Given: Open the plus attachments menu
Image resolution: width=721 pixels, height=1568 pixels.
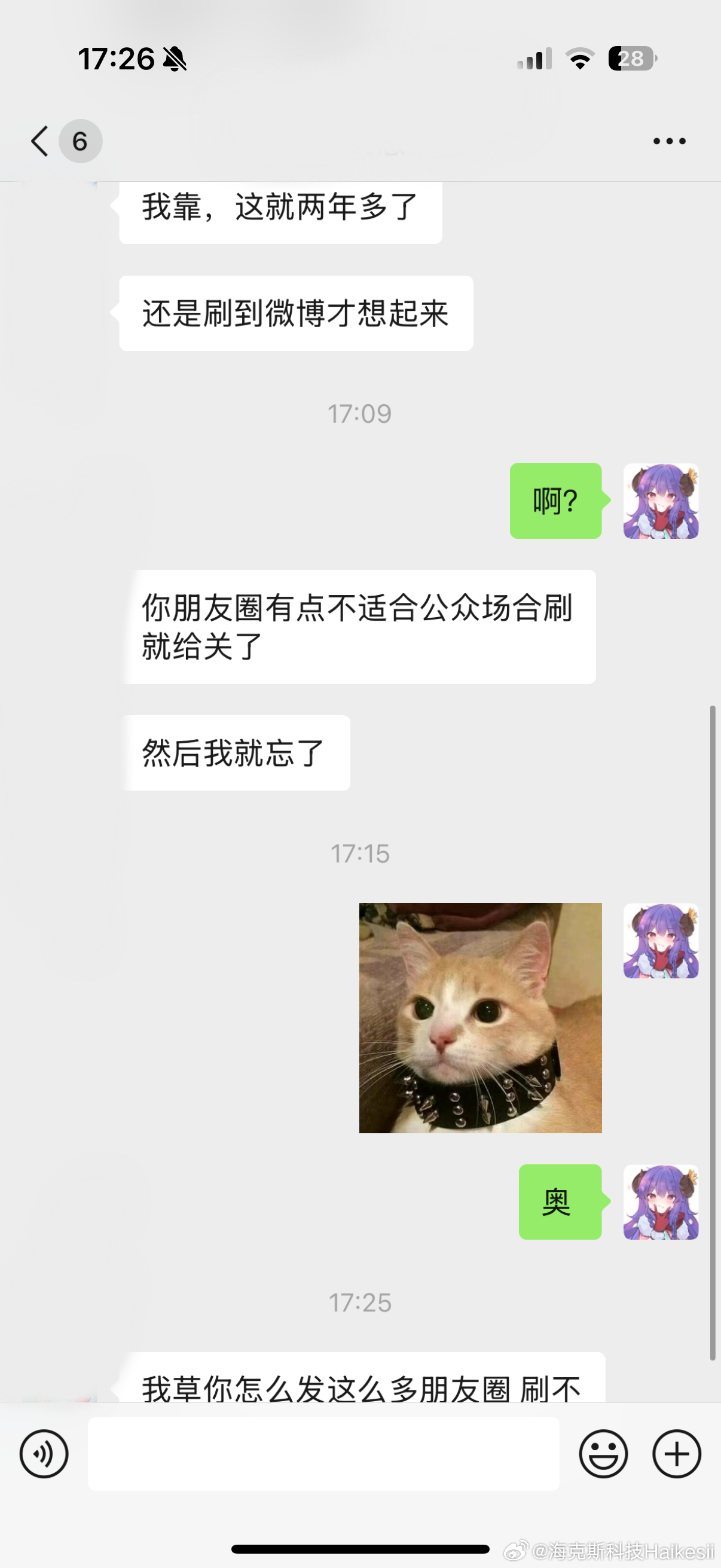Looking at the screenshot, I should click(x=676, y=1454).
